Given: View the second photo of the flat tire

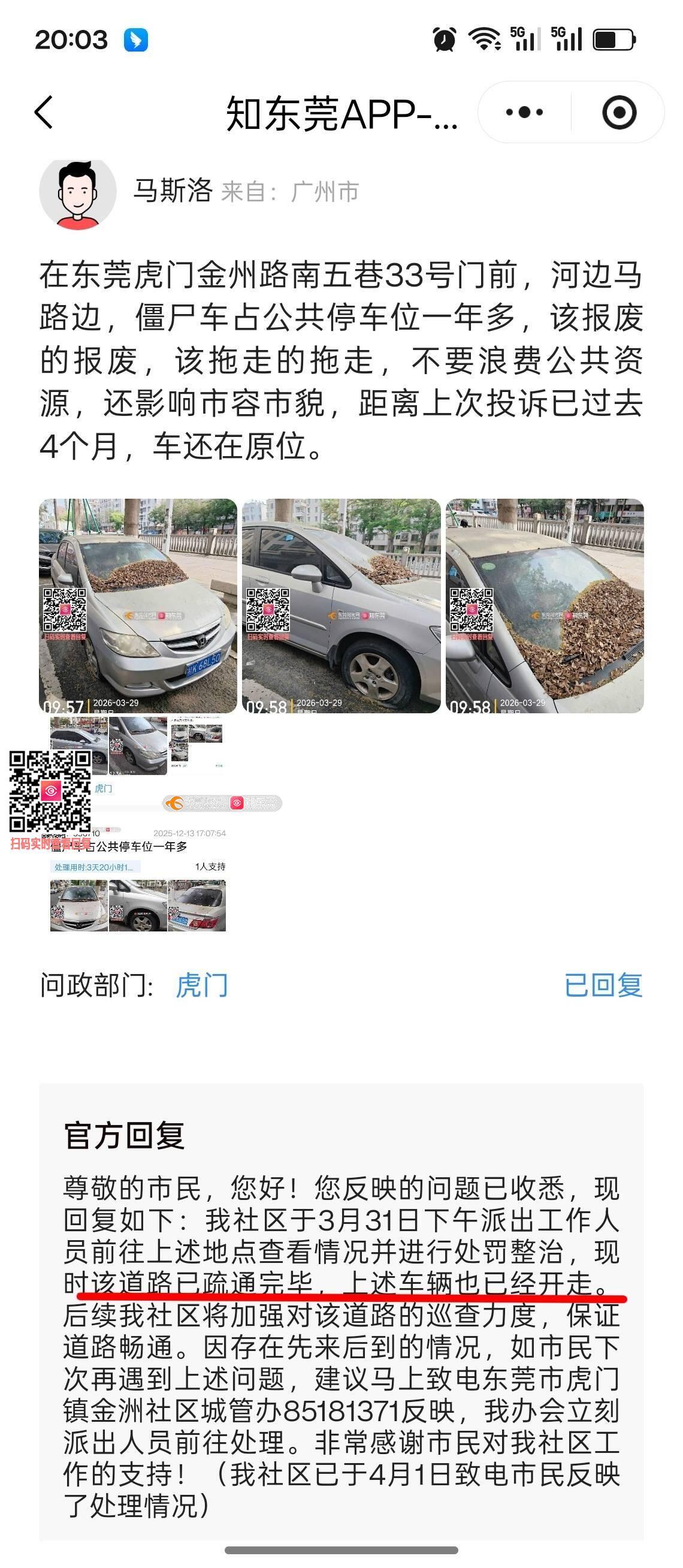Looking at the screenshot, I should (x=341, y=605).
